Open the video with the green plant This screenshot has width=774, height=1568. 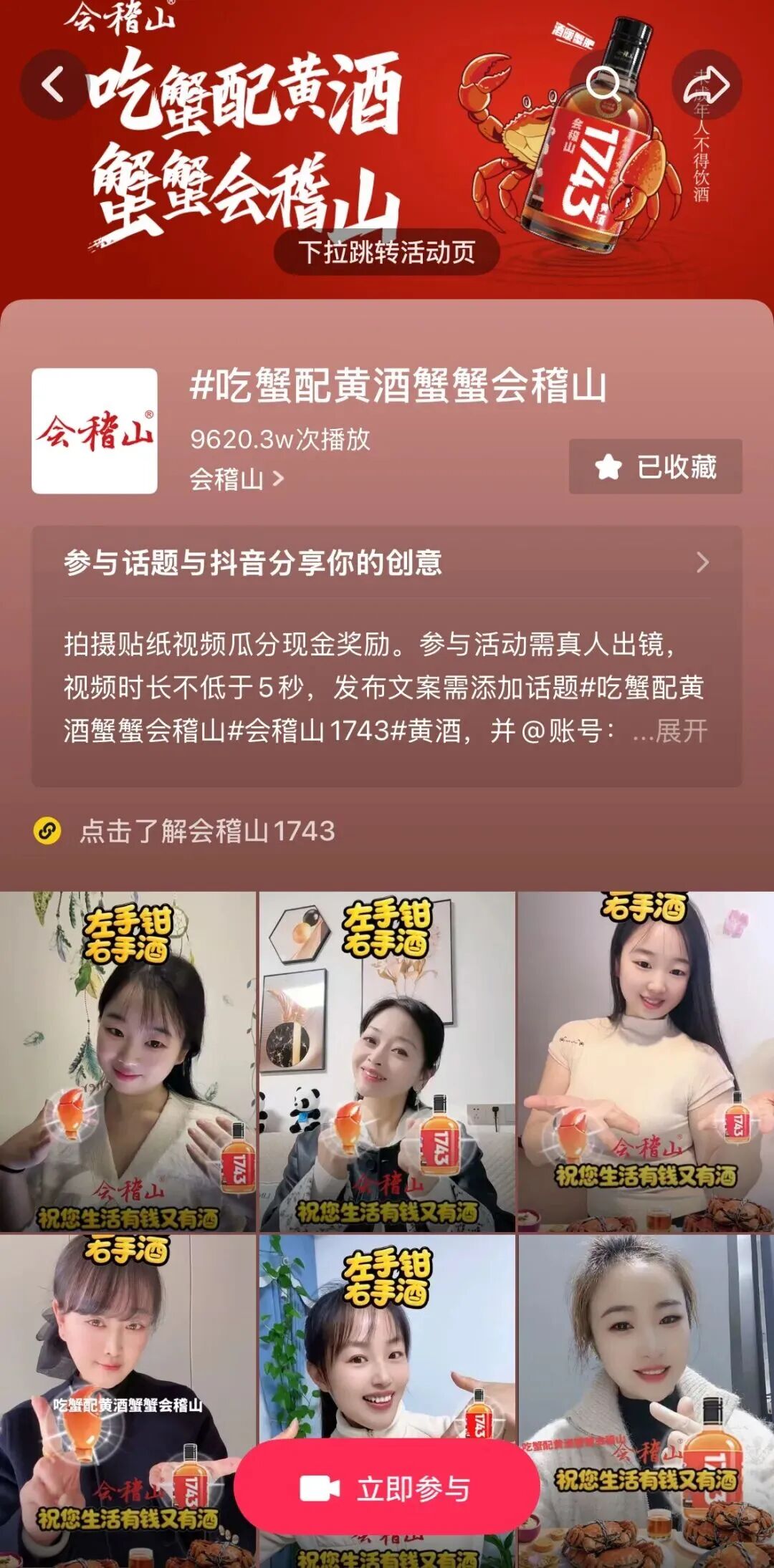pyautogui.click(x=386, y=1347)
